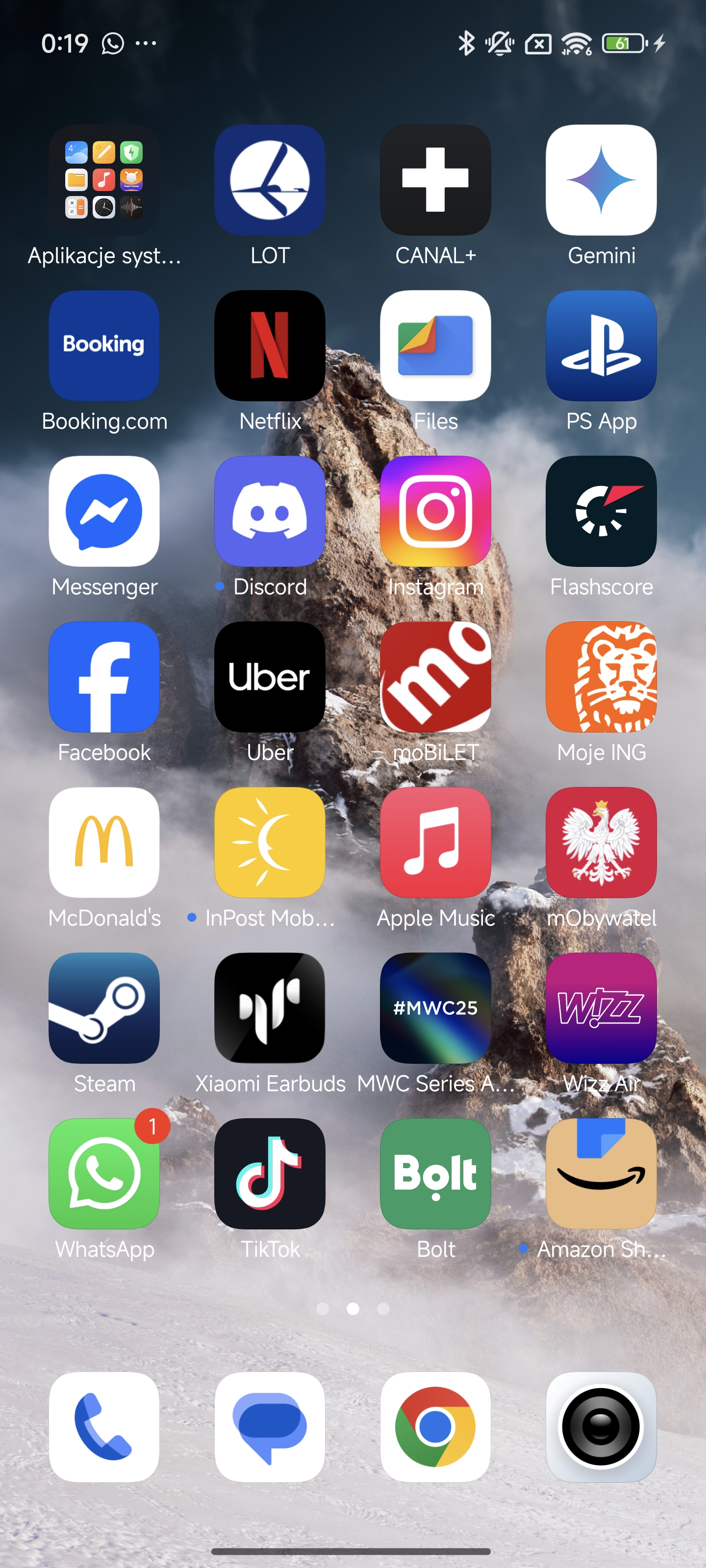This screenshot has width=706, height=1568.
Task: Launch Steam
Action: pos(104,1008)
